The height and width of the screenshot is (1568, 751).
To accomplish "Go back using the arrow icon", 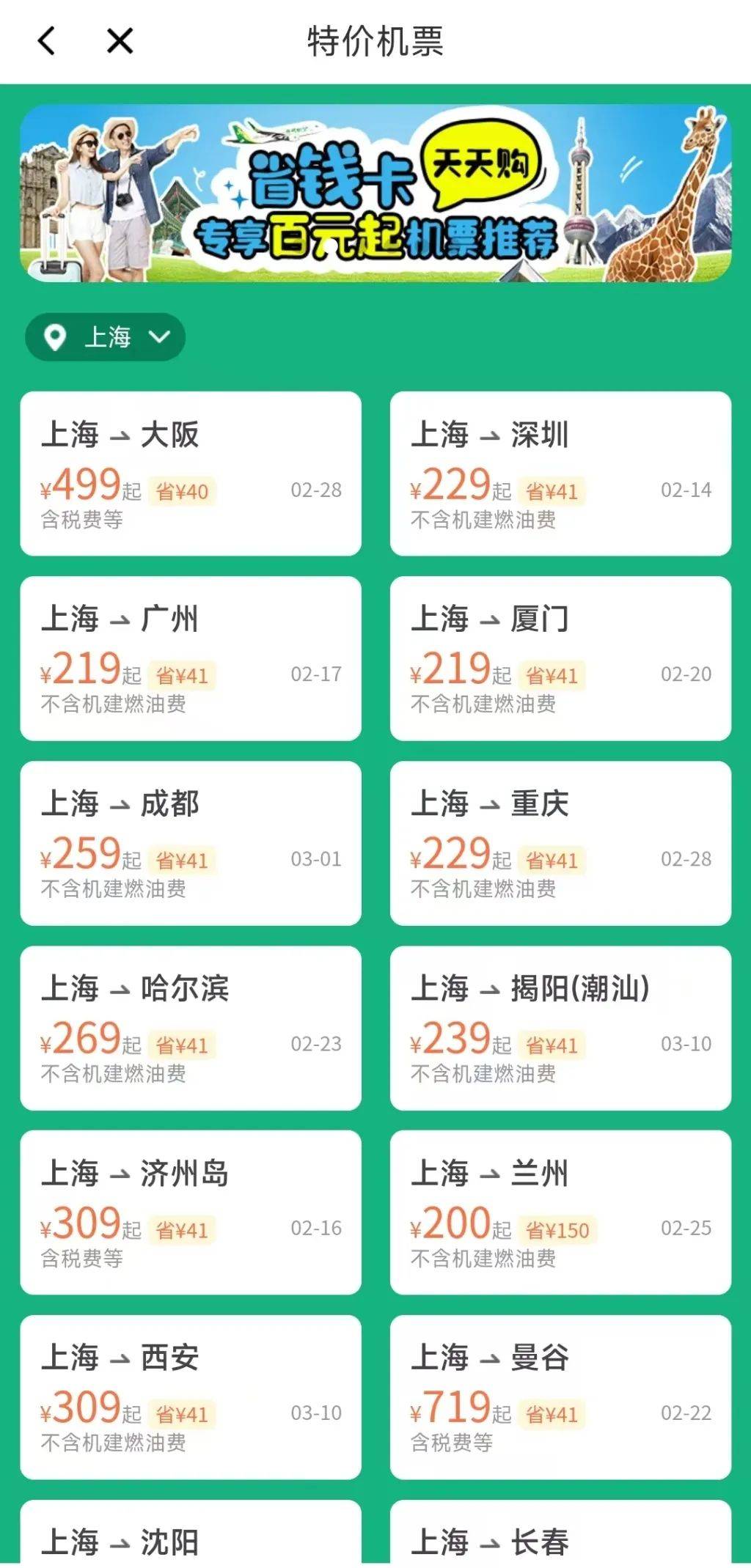I will pos(47,41).
